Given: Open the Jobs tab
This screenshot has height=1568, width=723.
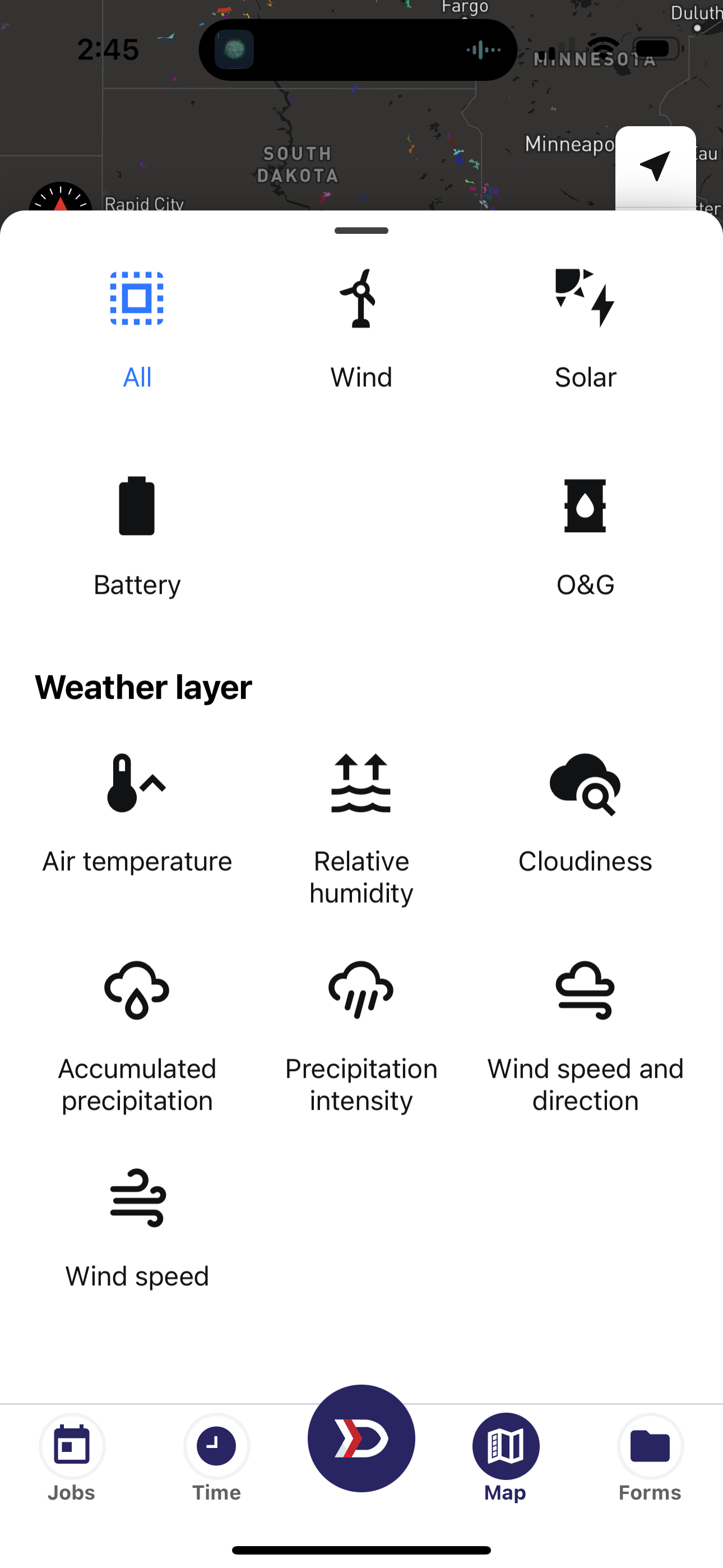Looking at the screenshot, I should [x=72, y=1457].
